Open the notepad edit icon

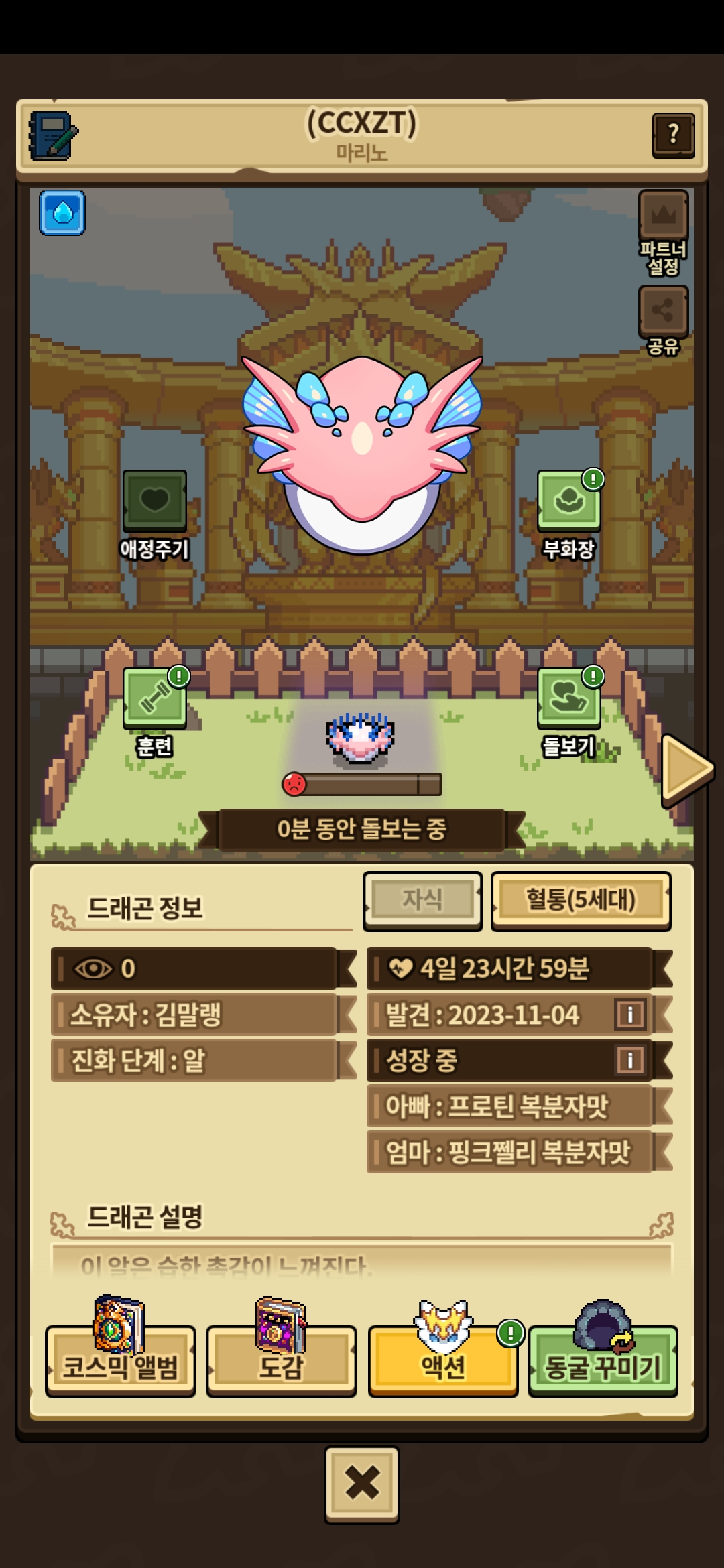click(52, 135)
